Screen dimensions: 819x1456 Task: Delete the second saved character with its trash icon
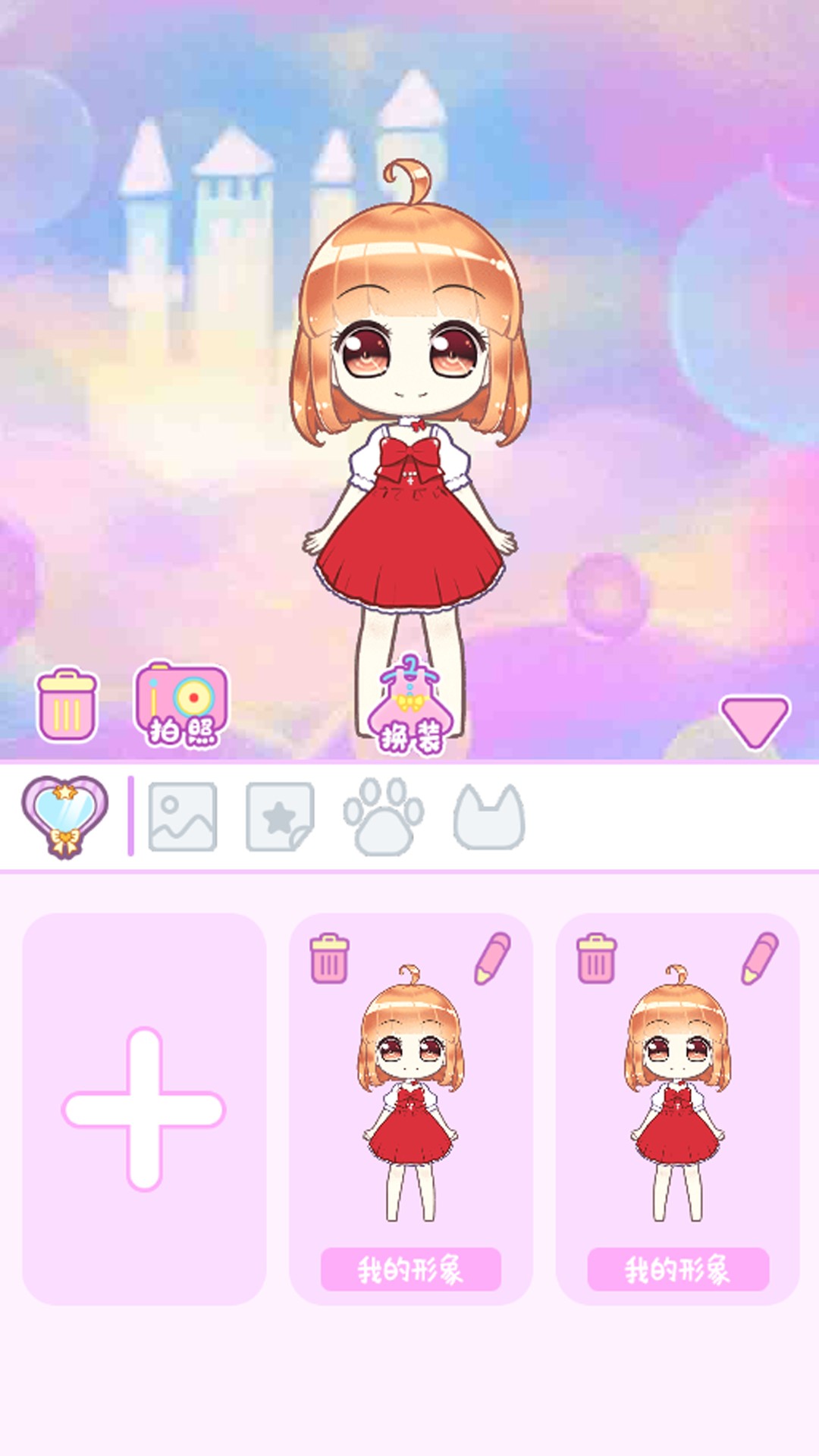point(596,959)
